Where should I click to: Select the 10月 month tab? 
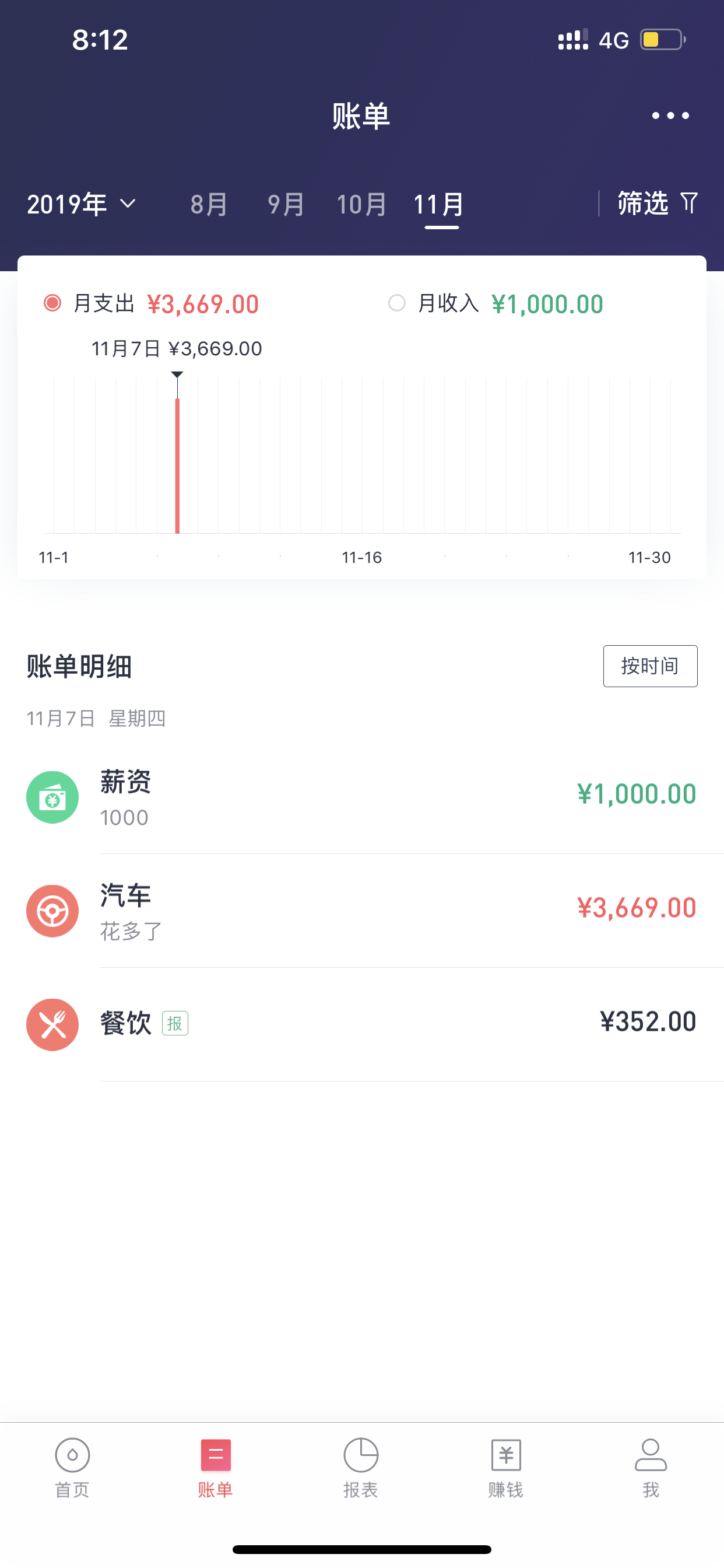pos(361,205)
